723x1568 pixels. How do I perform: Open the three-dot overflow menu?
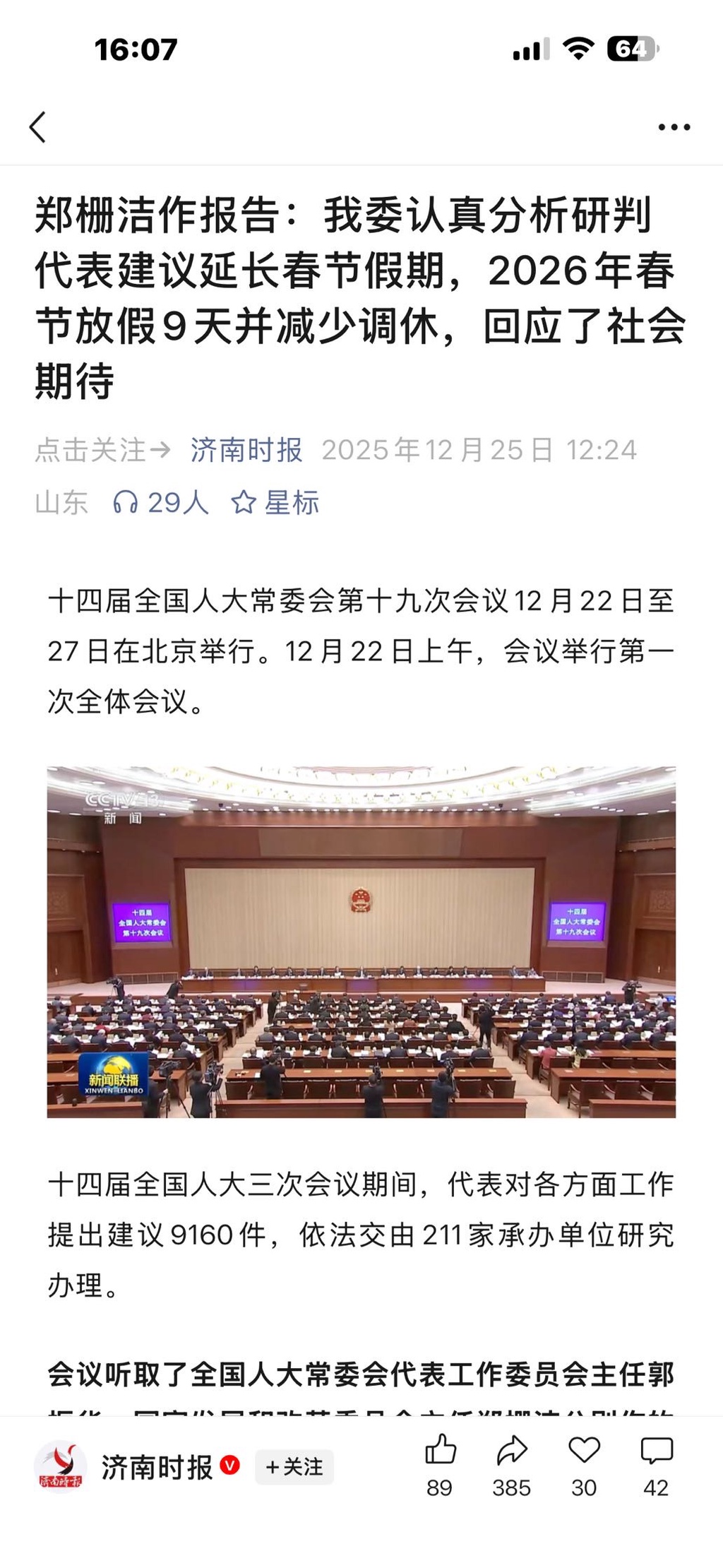[674, 128]
